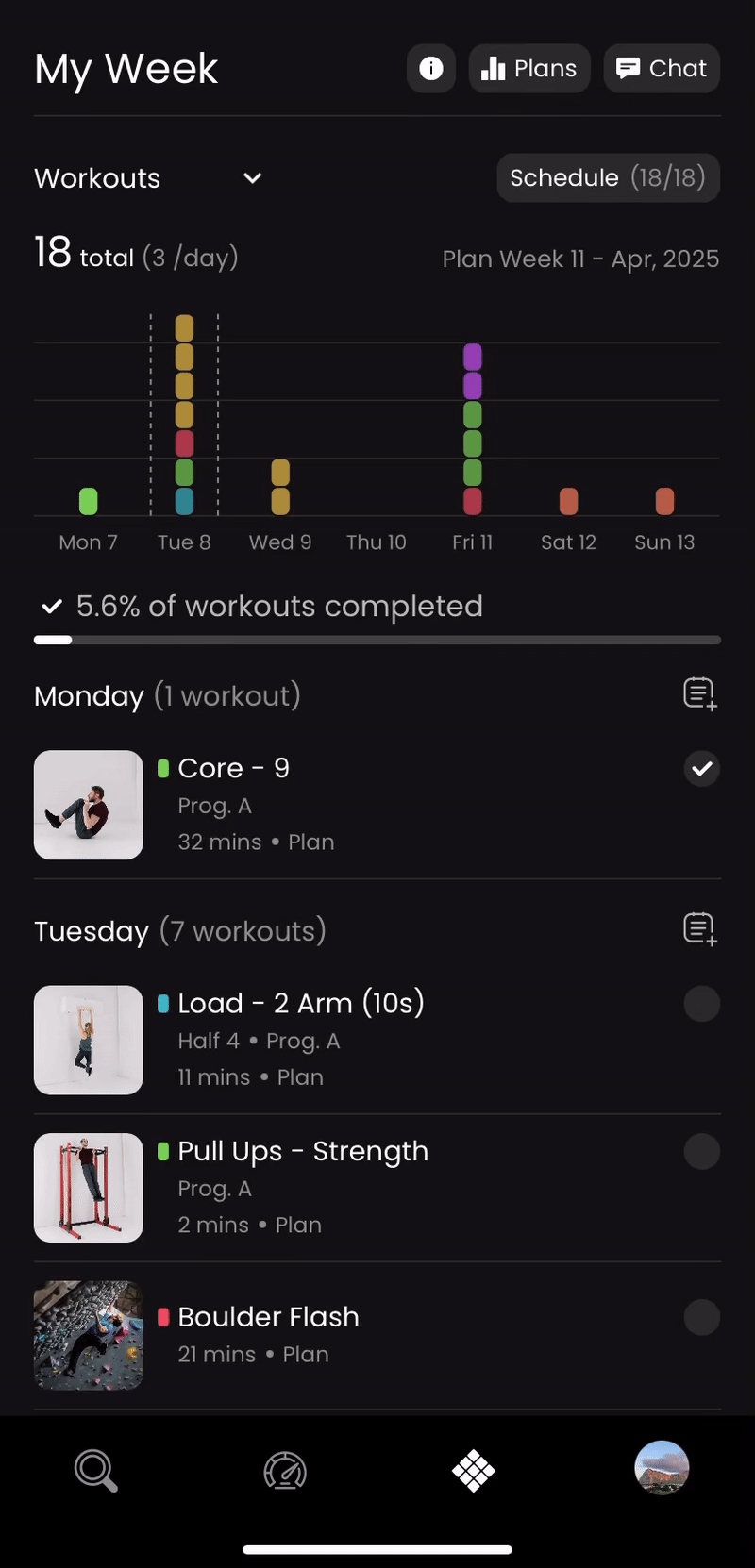Image resolution: width=755 pixels, height=1568 pixels.
Task: Open Schedule (18/18)
Action: 608,178
